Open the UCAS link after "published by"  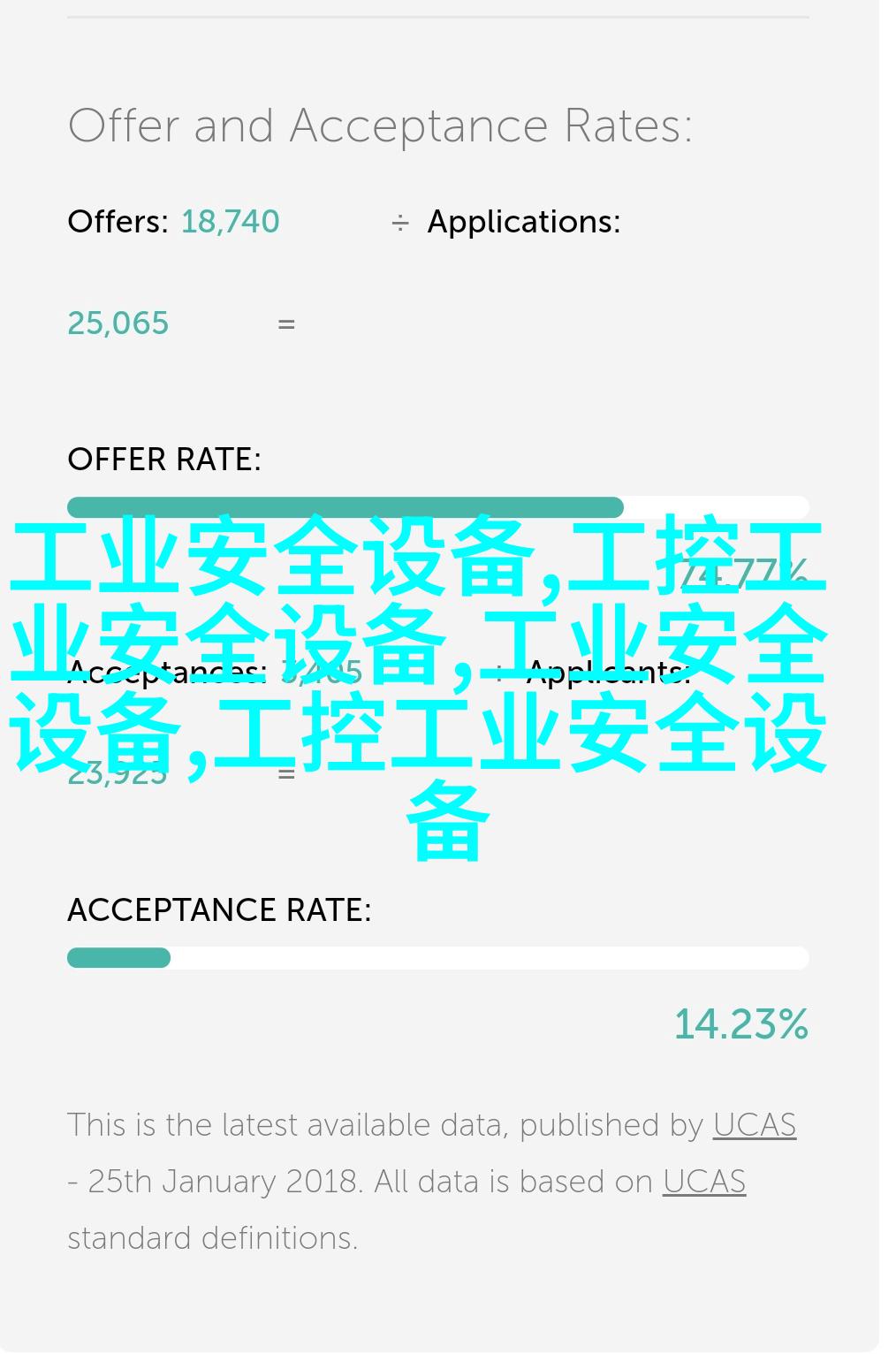tap(754, 1125)
